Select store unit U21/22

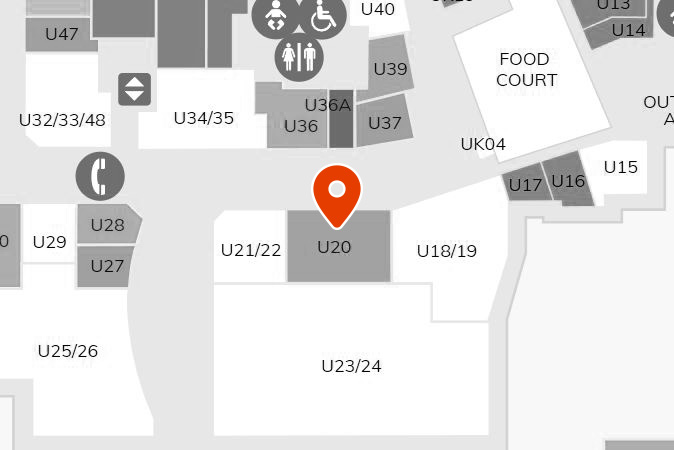tap(250, 249)
